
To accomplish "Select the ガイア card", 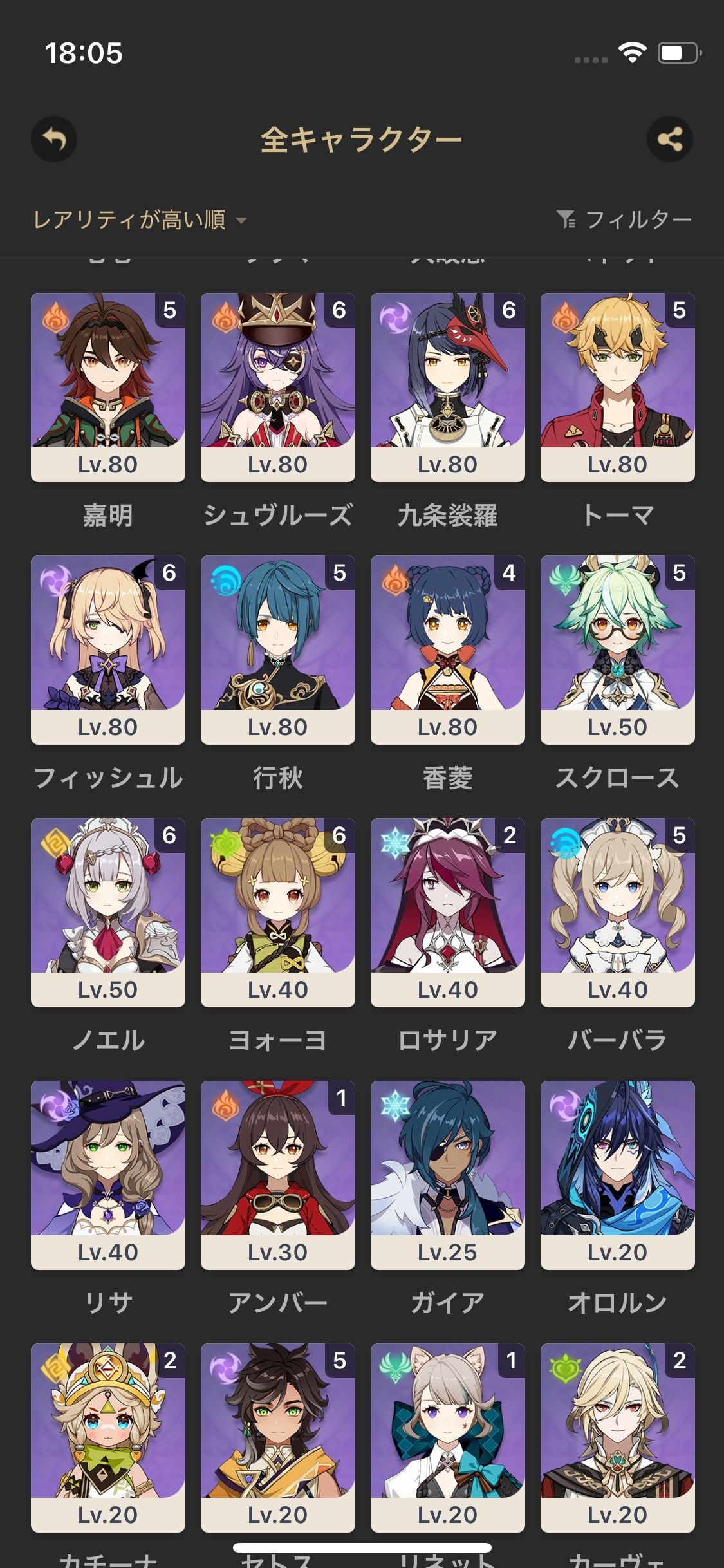I will [x=448, y=1175].
